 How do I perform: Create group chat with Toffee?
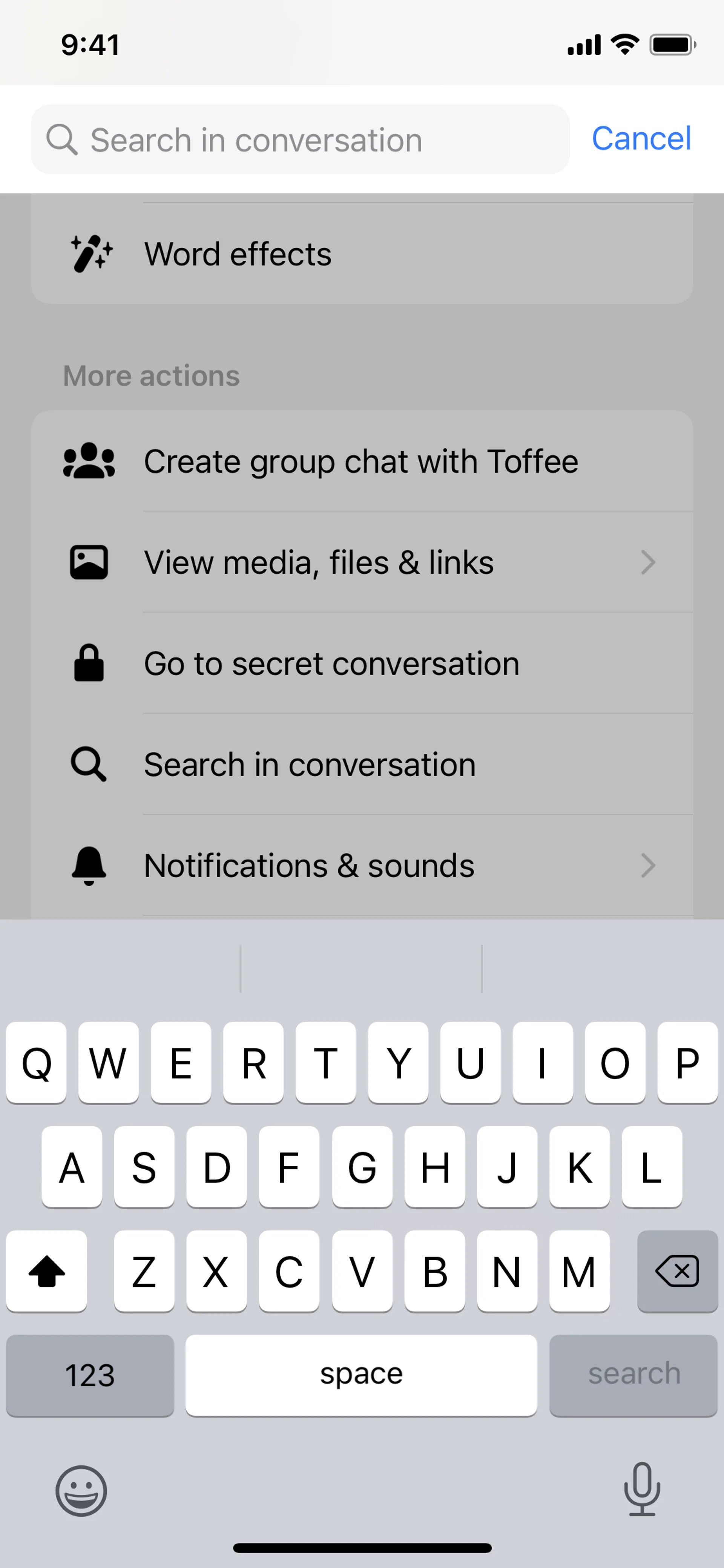[361, 461]
